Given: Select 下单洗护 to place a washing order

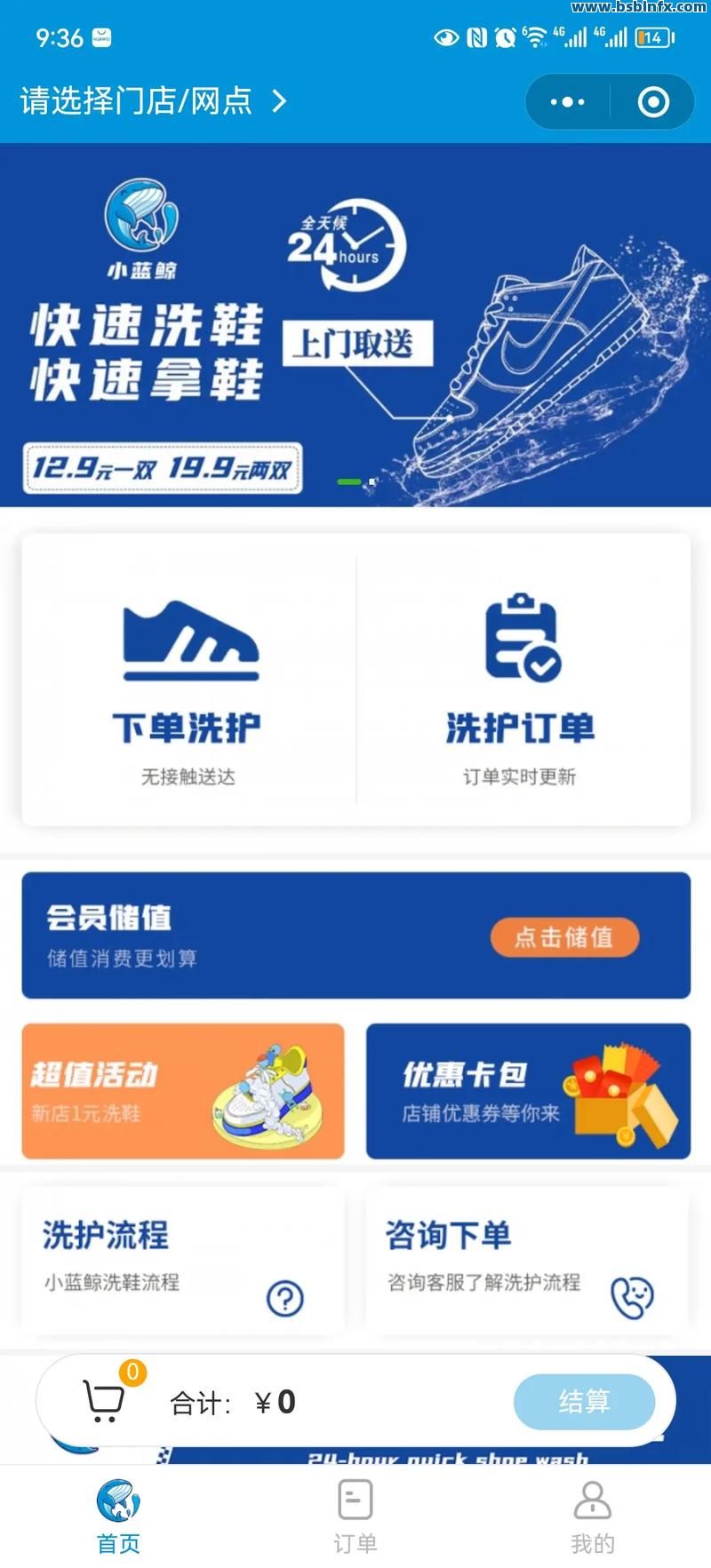Looking at the screenshot, I should 188,681.
